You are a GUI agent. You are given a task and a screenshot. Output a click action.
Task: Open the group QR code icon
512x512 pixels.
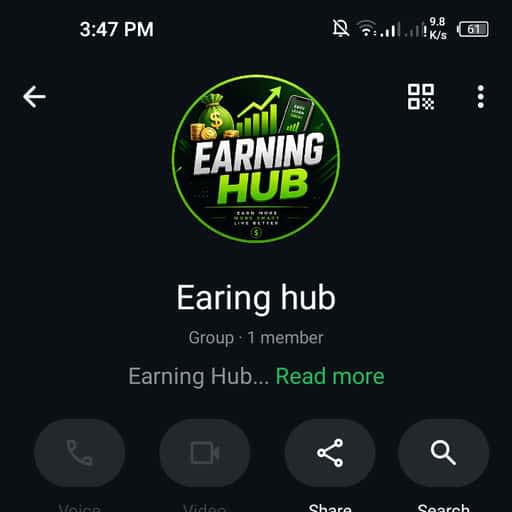click(x=421, y=97)
